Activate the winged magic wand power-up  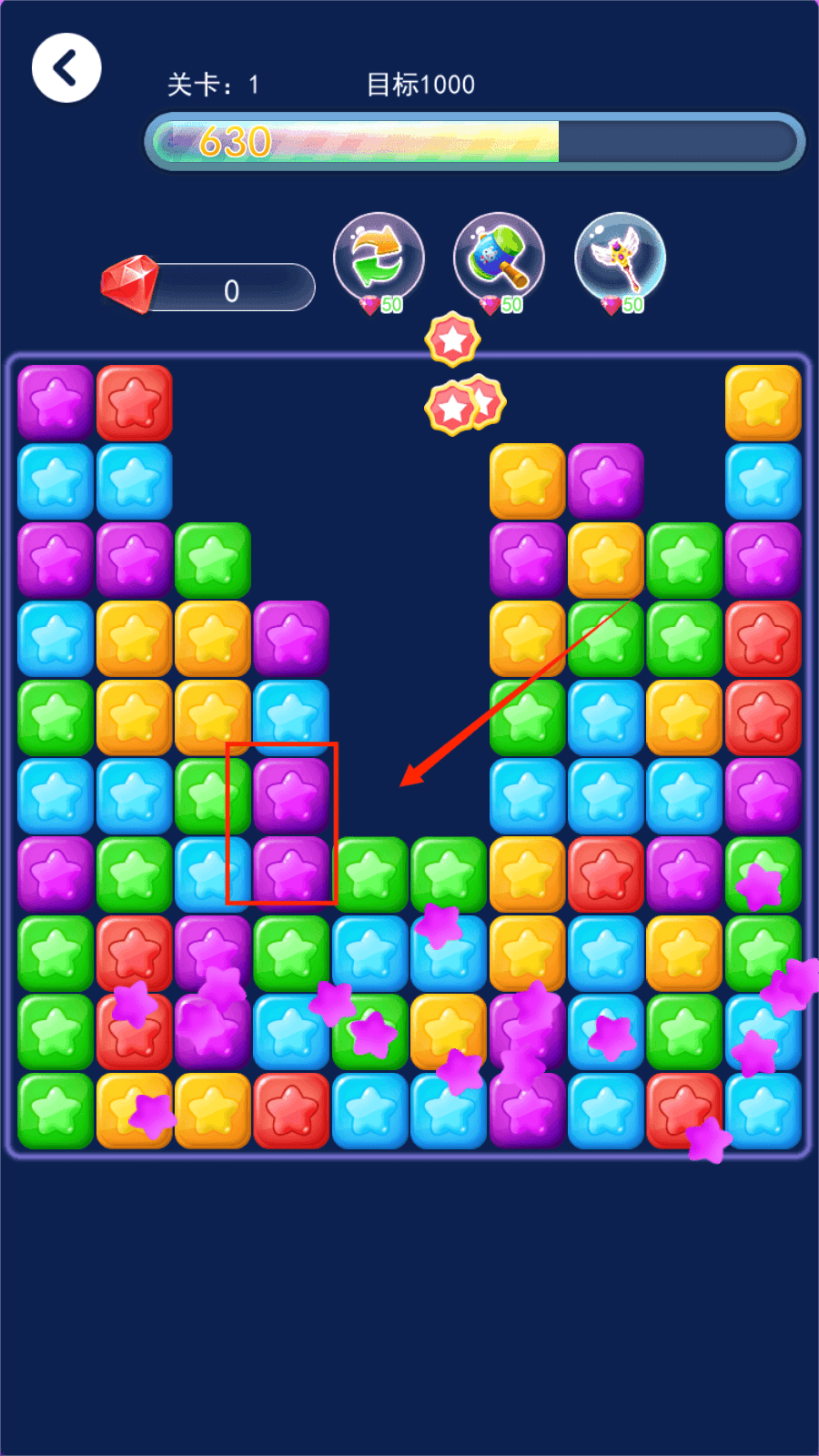(620, 258)
